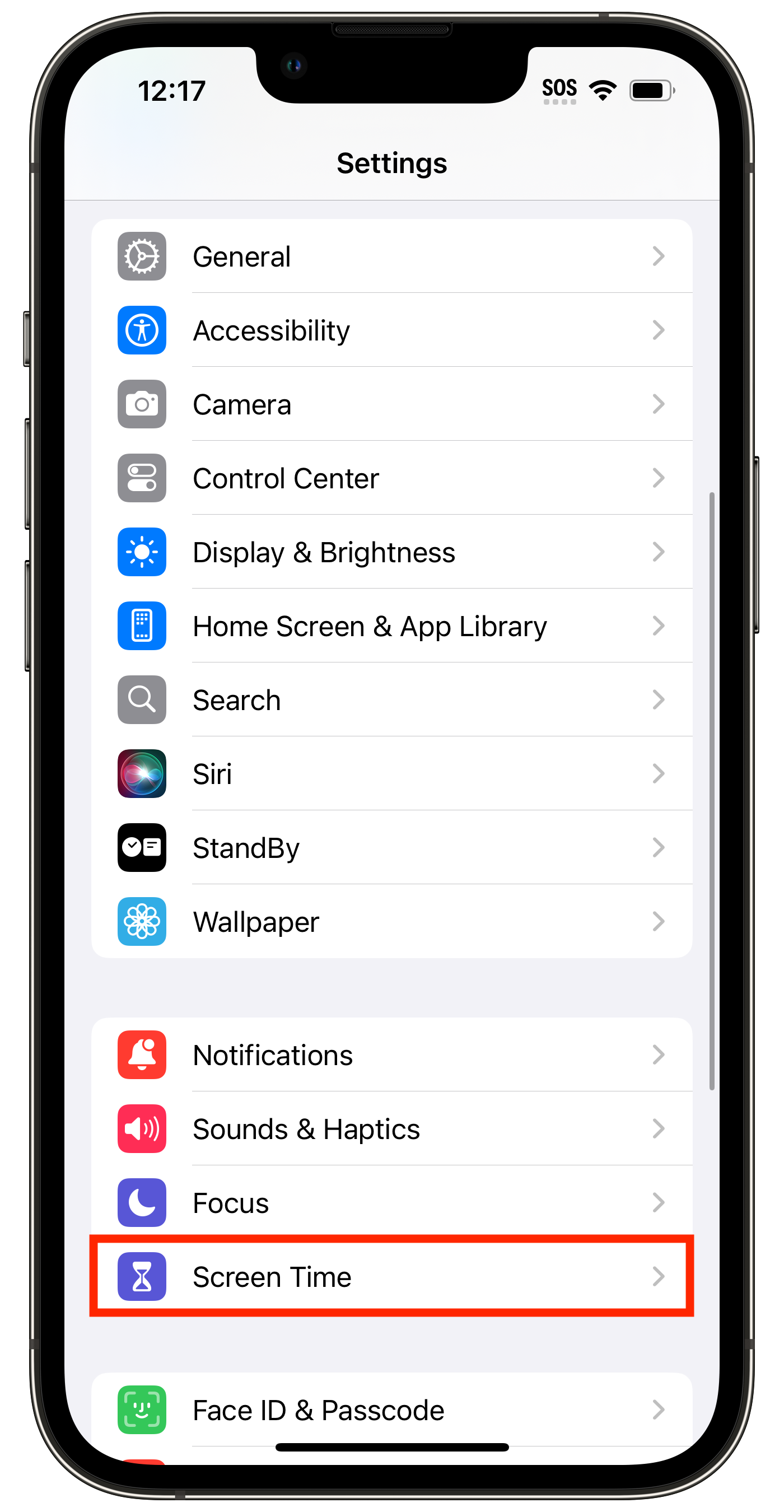Open Control Center settings
Viewport: 784px width, 1512px height.
coord(391,478)
